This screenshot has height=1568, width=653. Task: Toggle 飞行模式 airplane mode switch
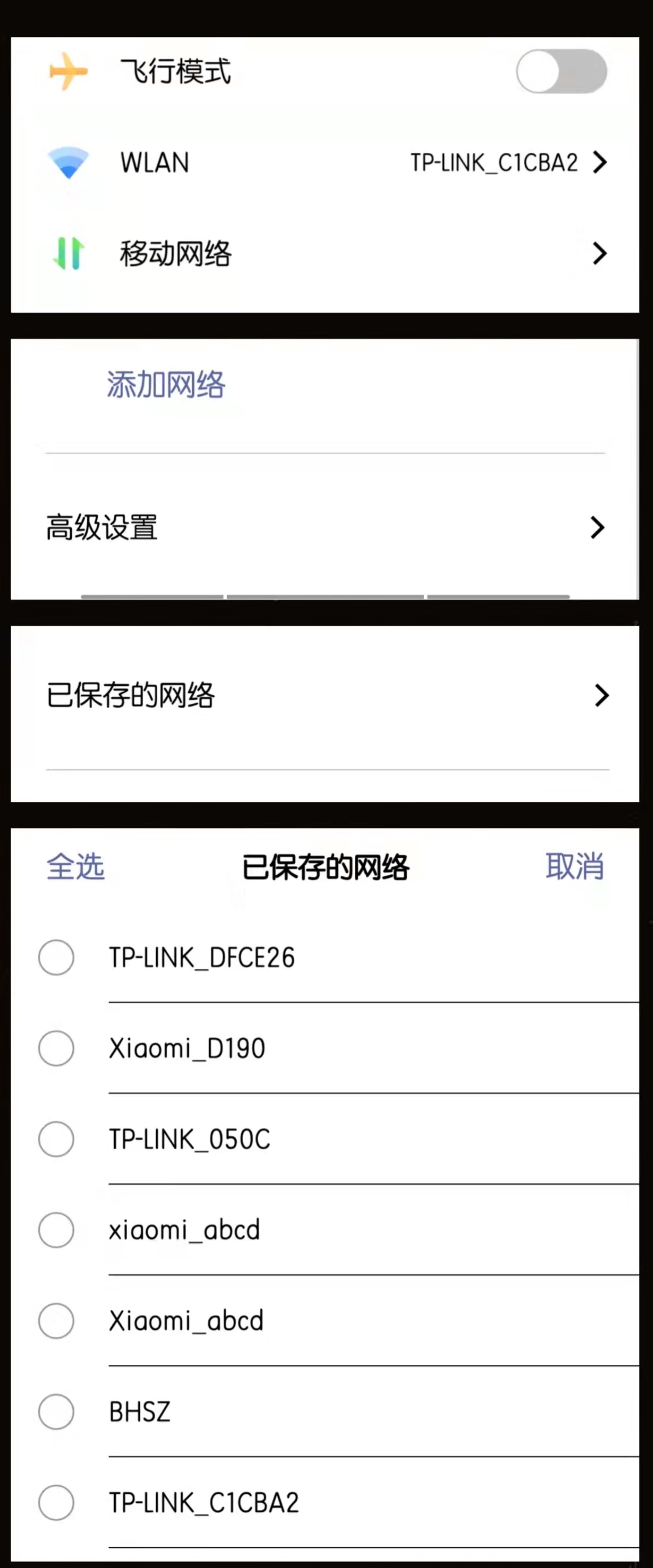tap(561, 71)
